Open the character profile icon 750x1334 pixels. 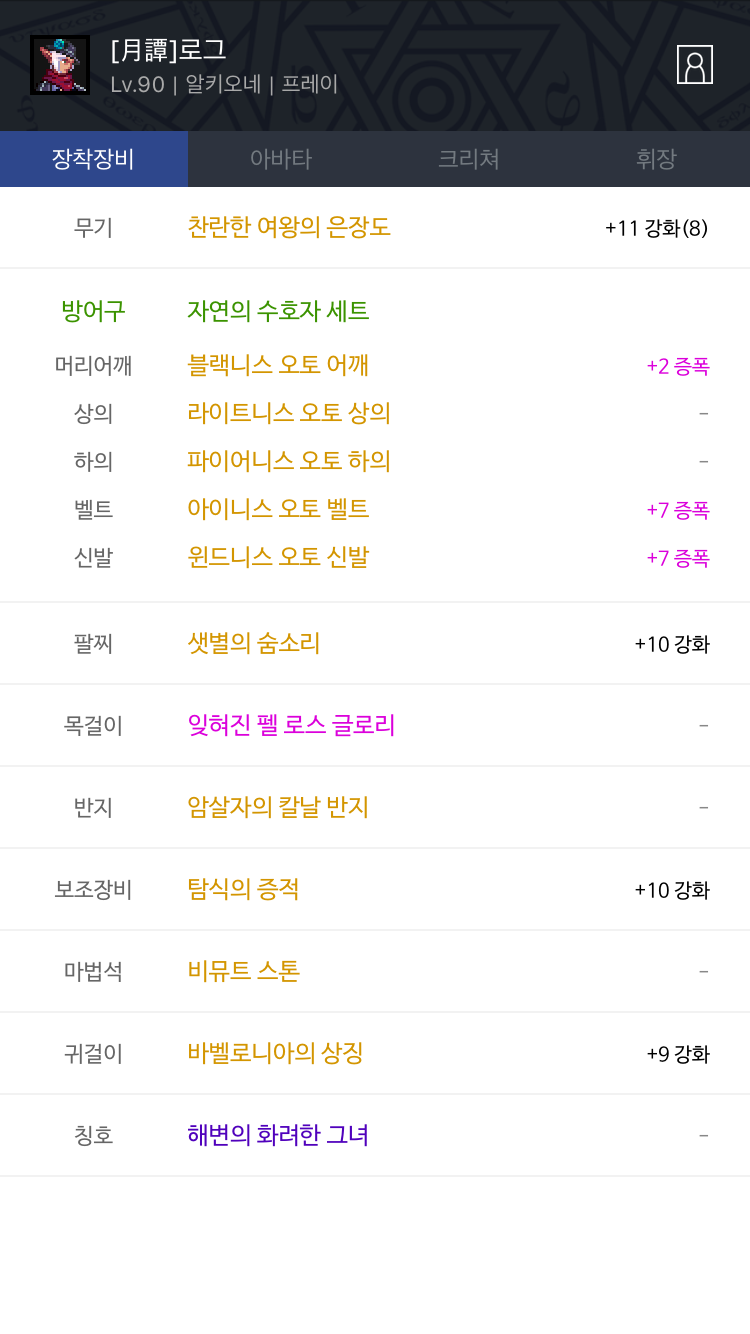click(x=695, y=64)
